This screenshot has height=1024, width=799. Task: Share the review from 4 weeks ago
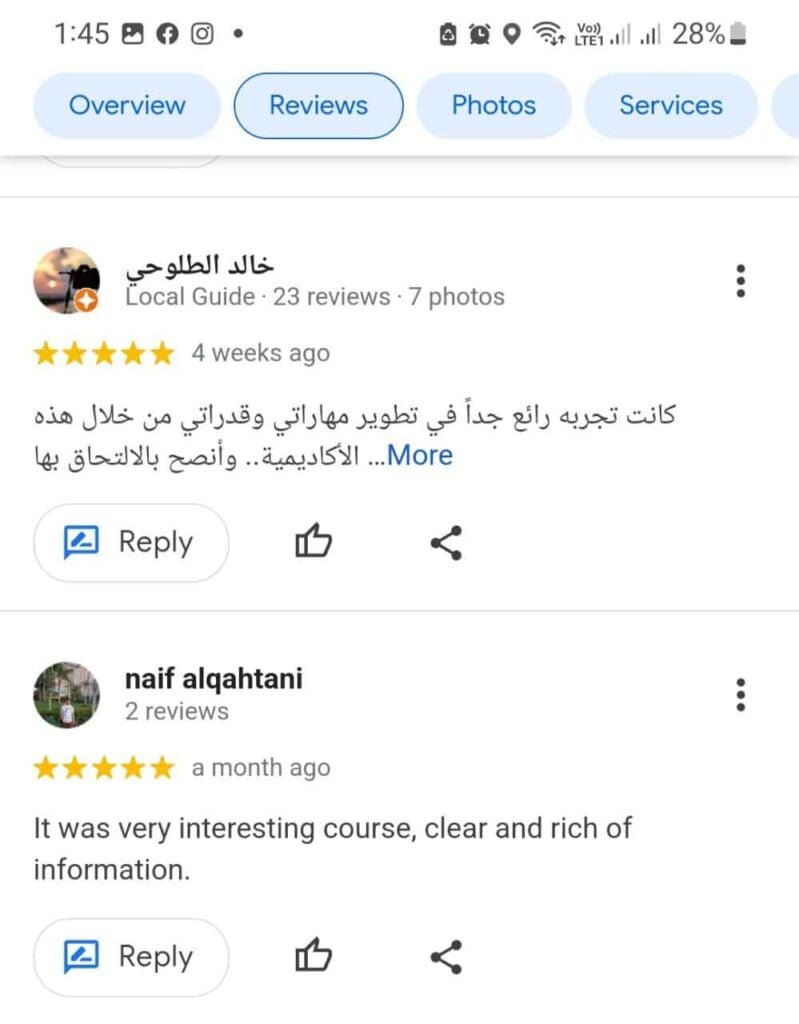tap(446, 543)
